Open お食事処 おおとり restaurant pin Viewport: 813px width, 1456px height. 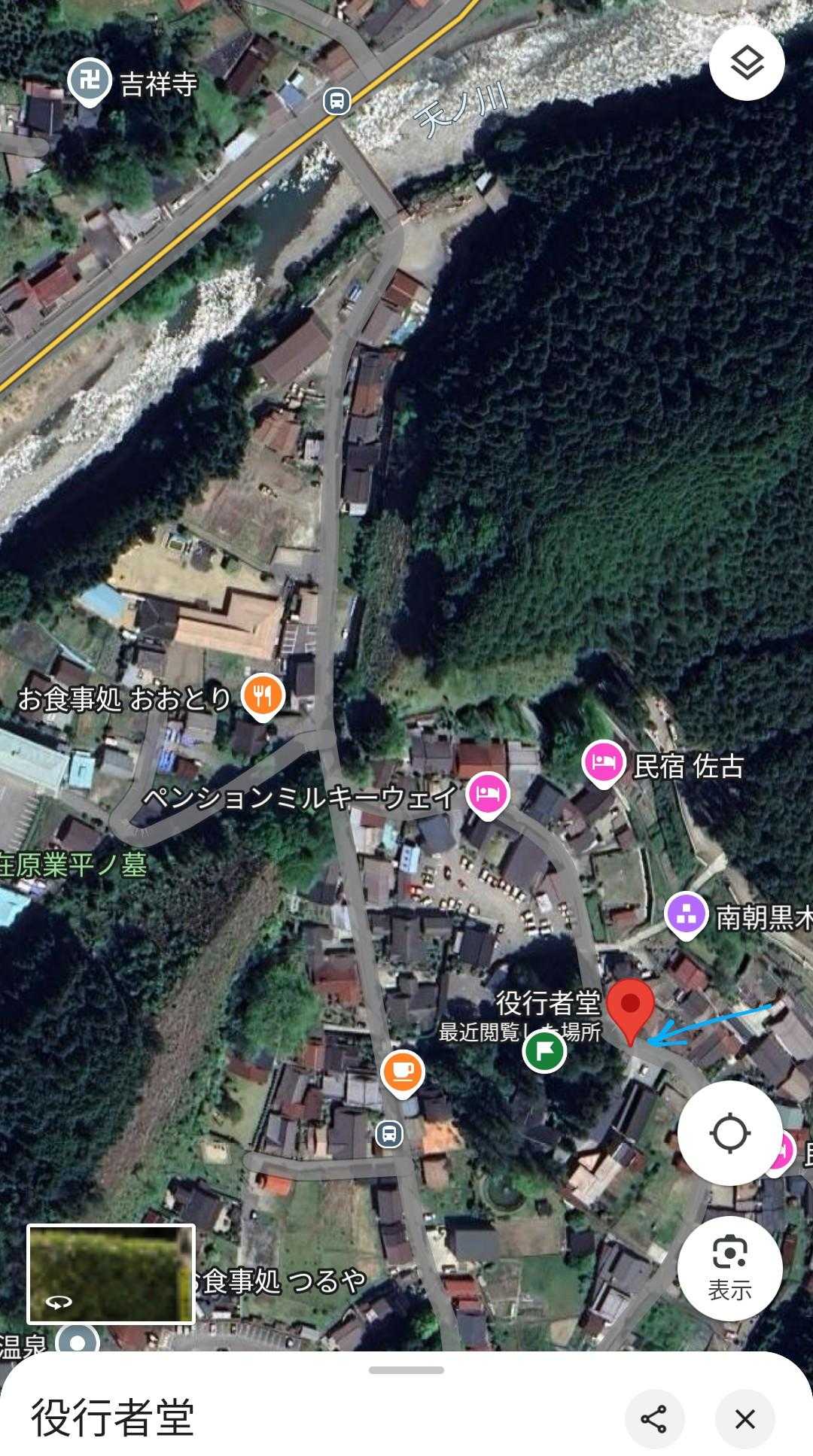click(262, 696)
